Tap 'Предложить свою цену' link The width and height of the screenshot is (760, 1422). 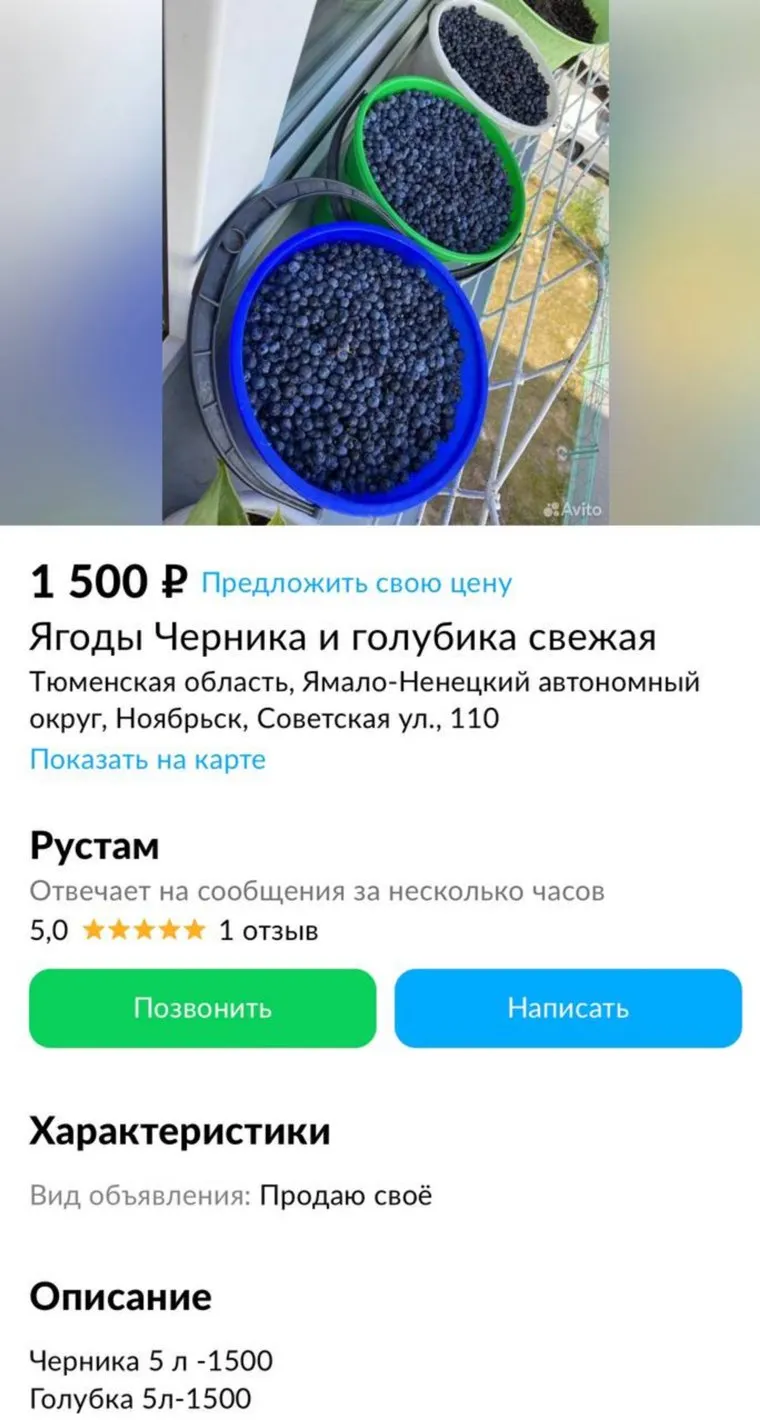click(356, 583)
